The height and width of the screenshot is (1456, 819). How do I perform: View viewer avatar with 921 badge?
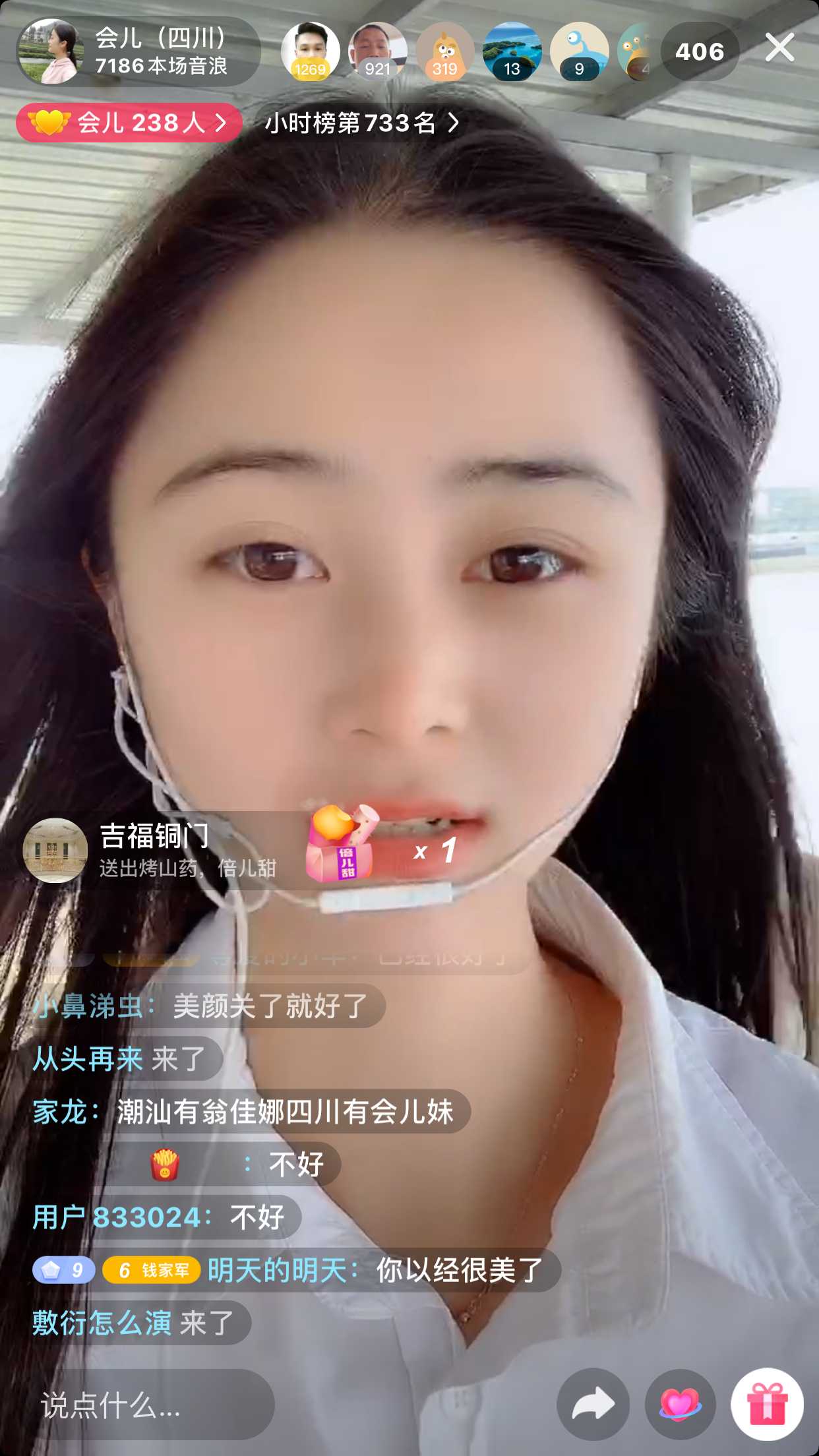[x=378, y=51]
